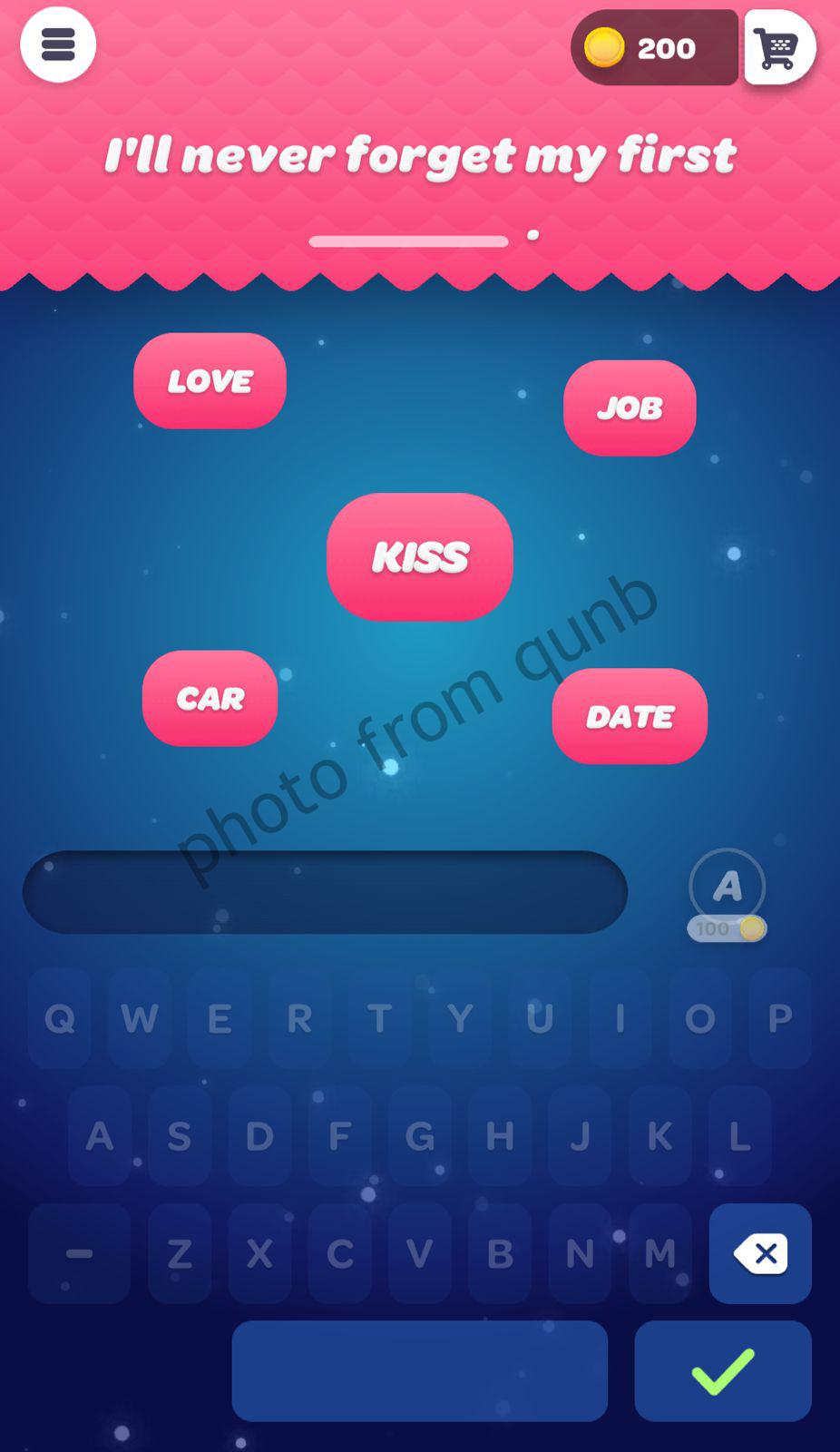The image size is (840, 1452).
Task: Tap the hyphen key
Action: pyautogui.click(x=79, y=1254)
